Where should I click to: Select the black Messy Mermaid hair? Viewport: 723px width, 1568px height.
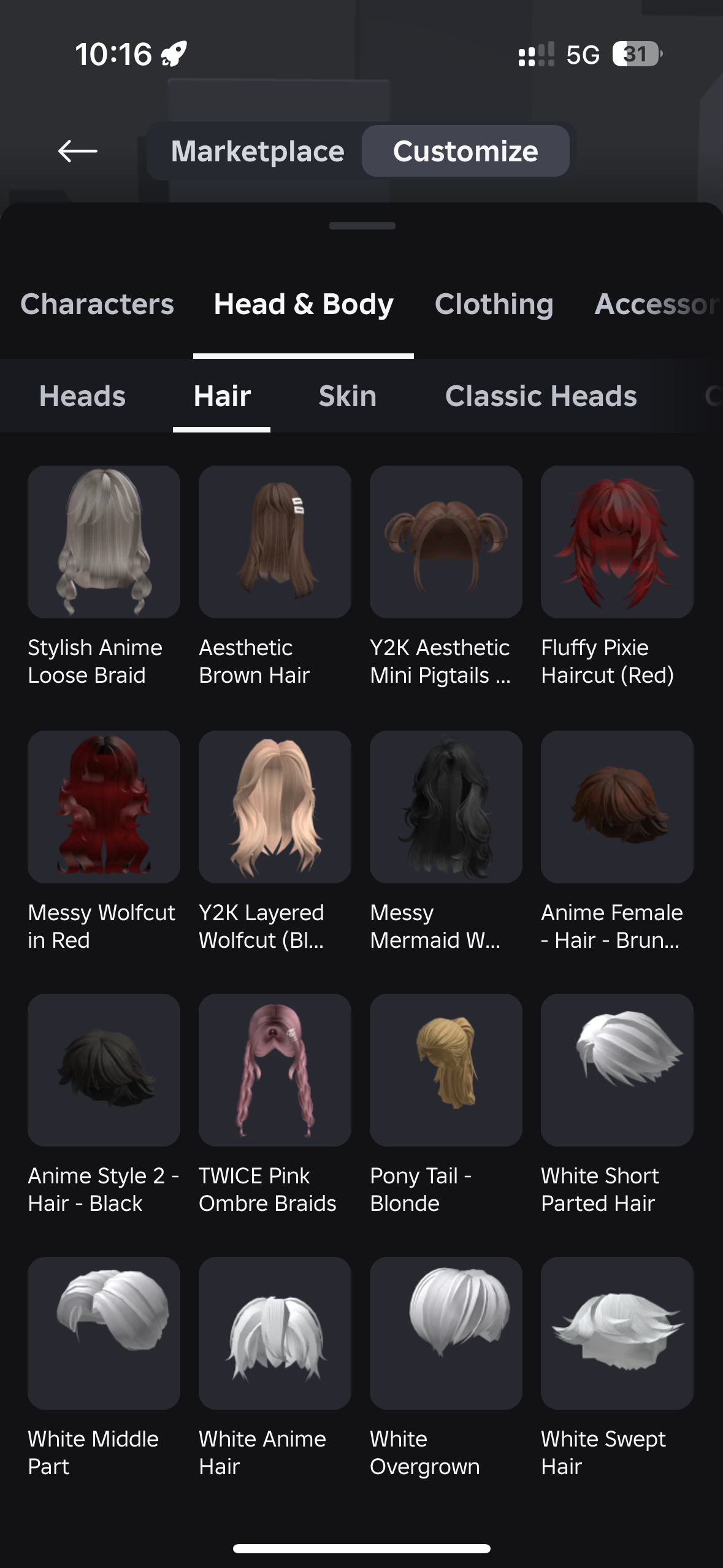[446, 807]
